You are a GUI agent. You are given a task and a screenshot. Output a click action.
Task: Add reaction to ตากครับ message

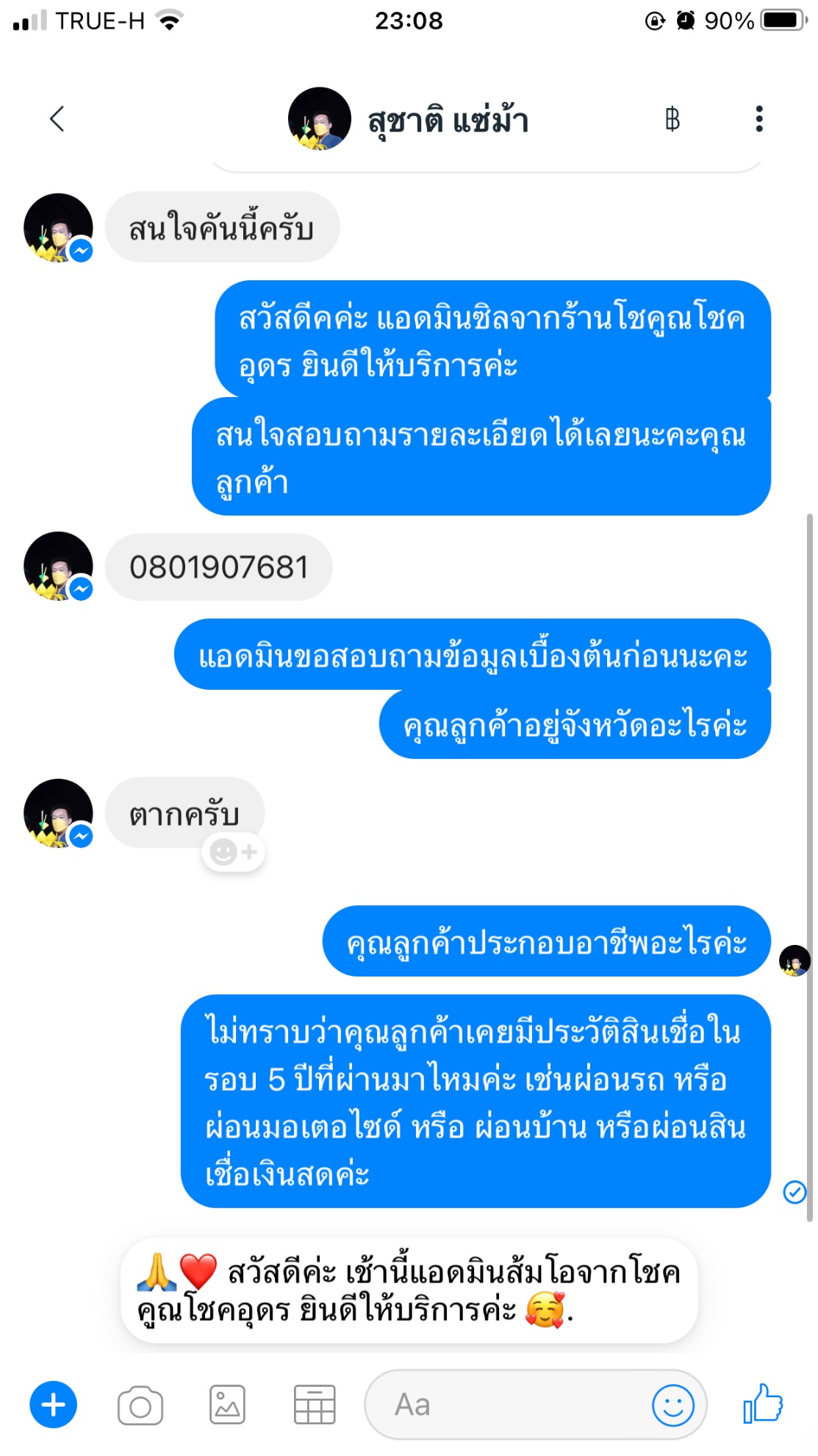click(x=233, y=852)
